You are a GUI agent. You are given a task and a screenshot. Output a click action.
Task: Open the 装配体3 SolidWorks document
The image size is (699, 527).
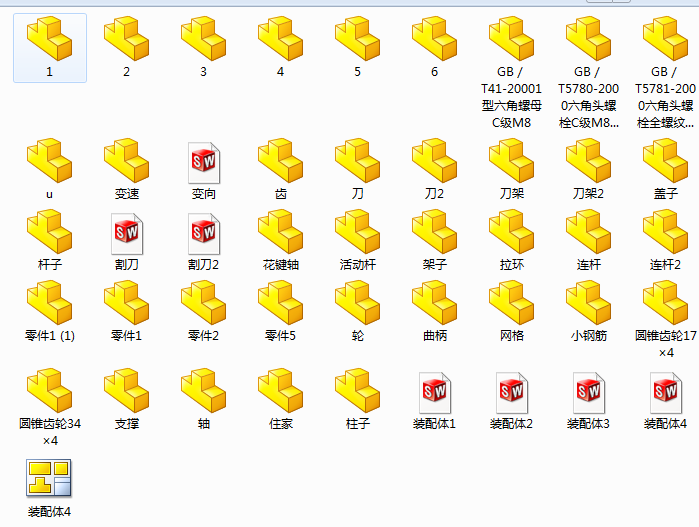pos(588,390)
